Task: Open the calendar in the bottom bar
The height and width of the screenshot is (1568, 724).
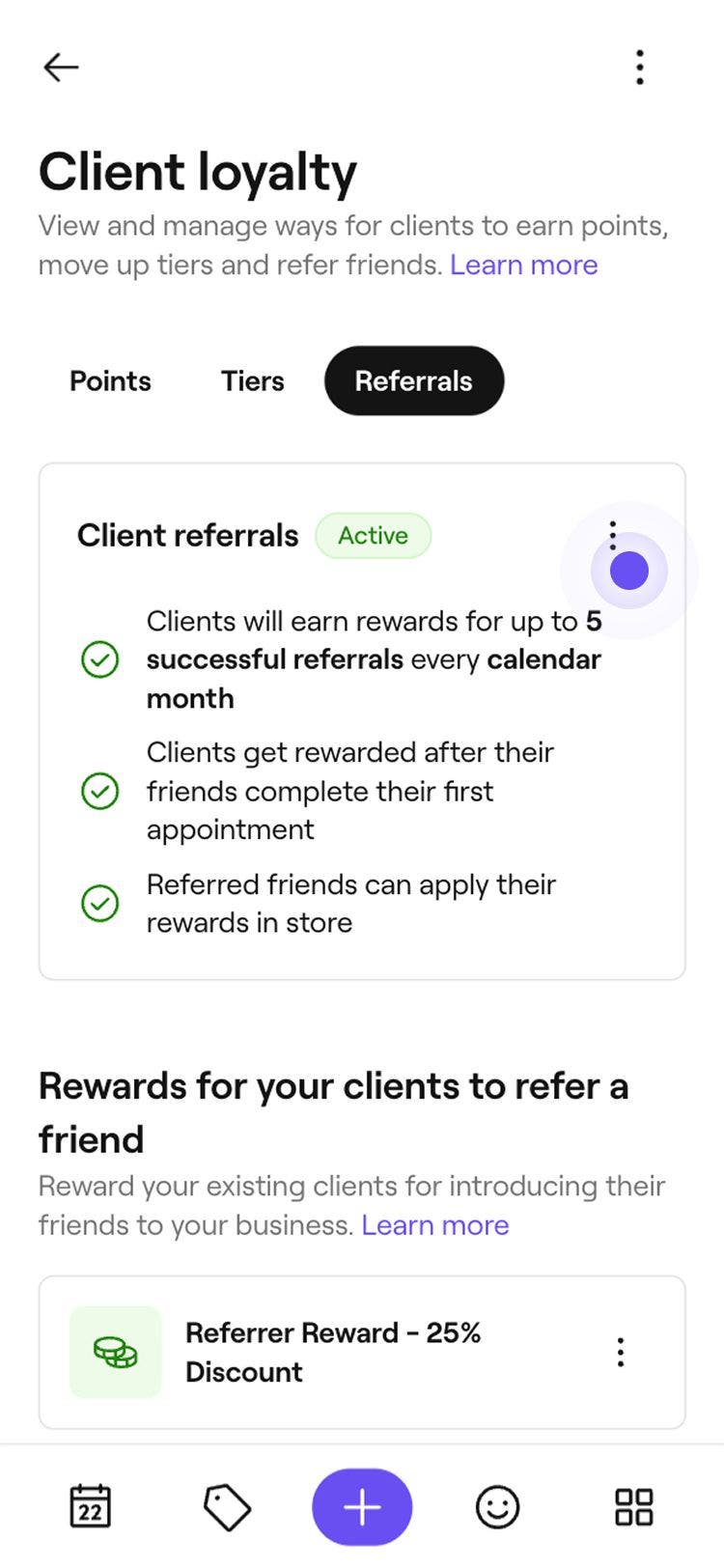Action: [x=91, y=1506]
